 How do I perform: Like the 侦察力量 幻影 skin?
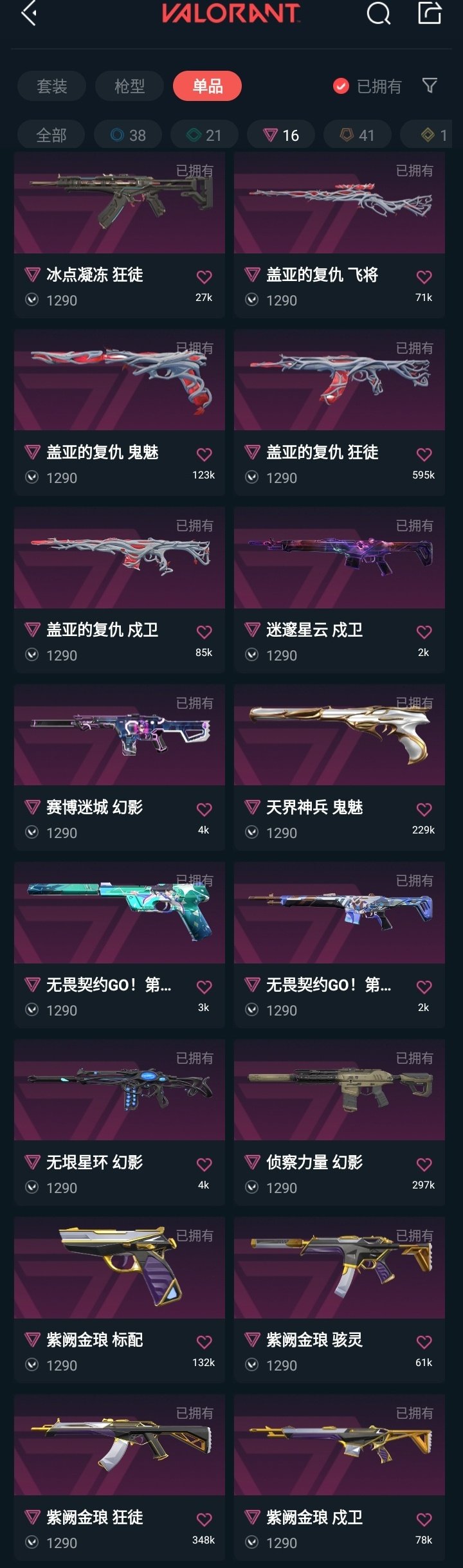(x=424, y=1165)
